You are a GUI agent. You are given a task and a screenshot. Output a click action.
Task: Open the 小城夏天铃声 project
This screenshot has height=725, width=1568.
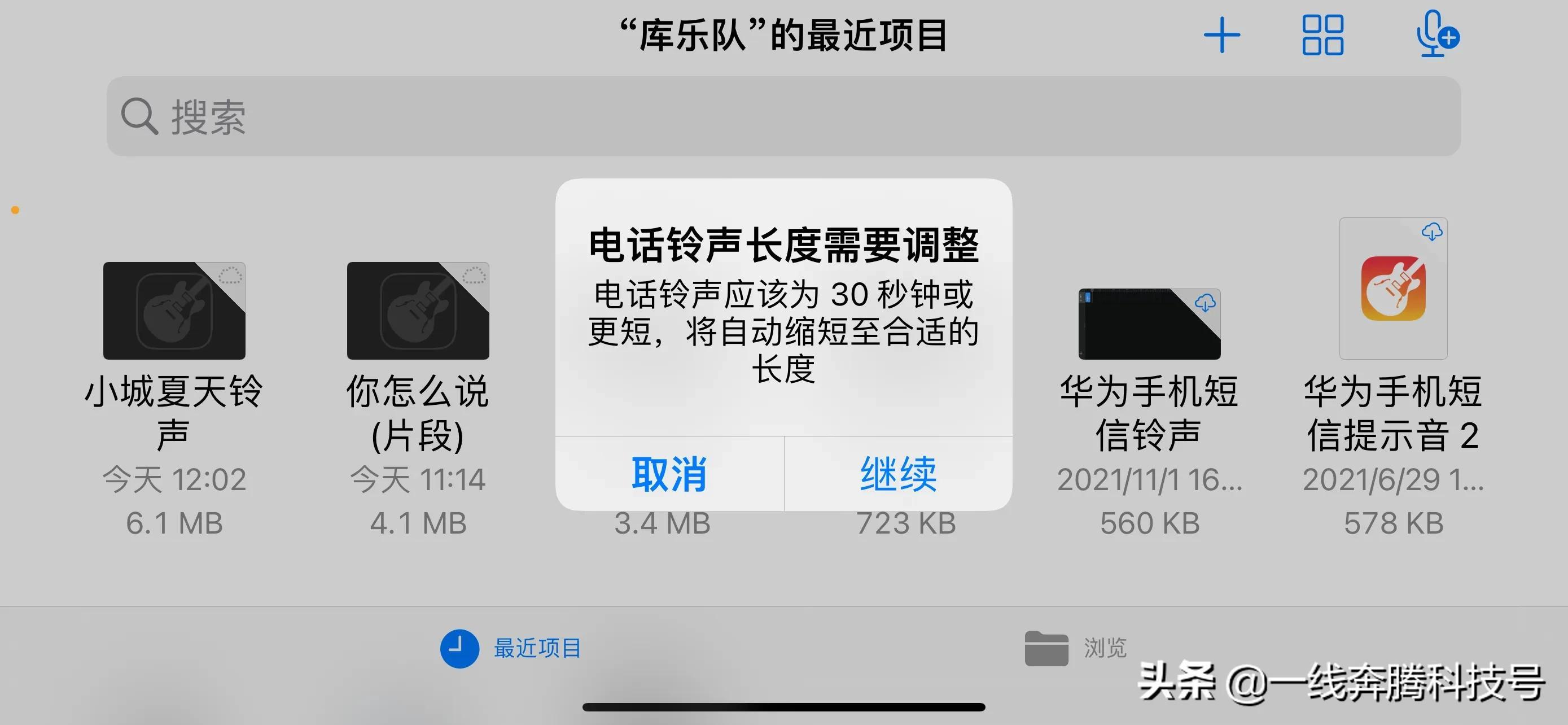(174, 311)
